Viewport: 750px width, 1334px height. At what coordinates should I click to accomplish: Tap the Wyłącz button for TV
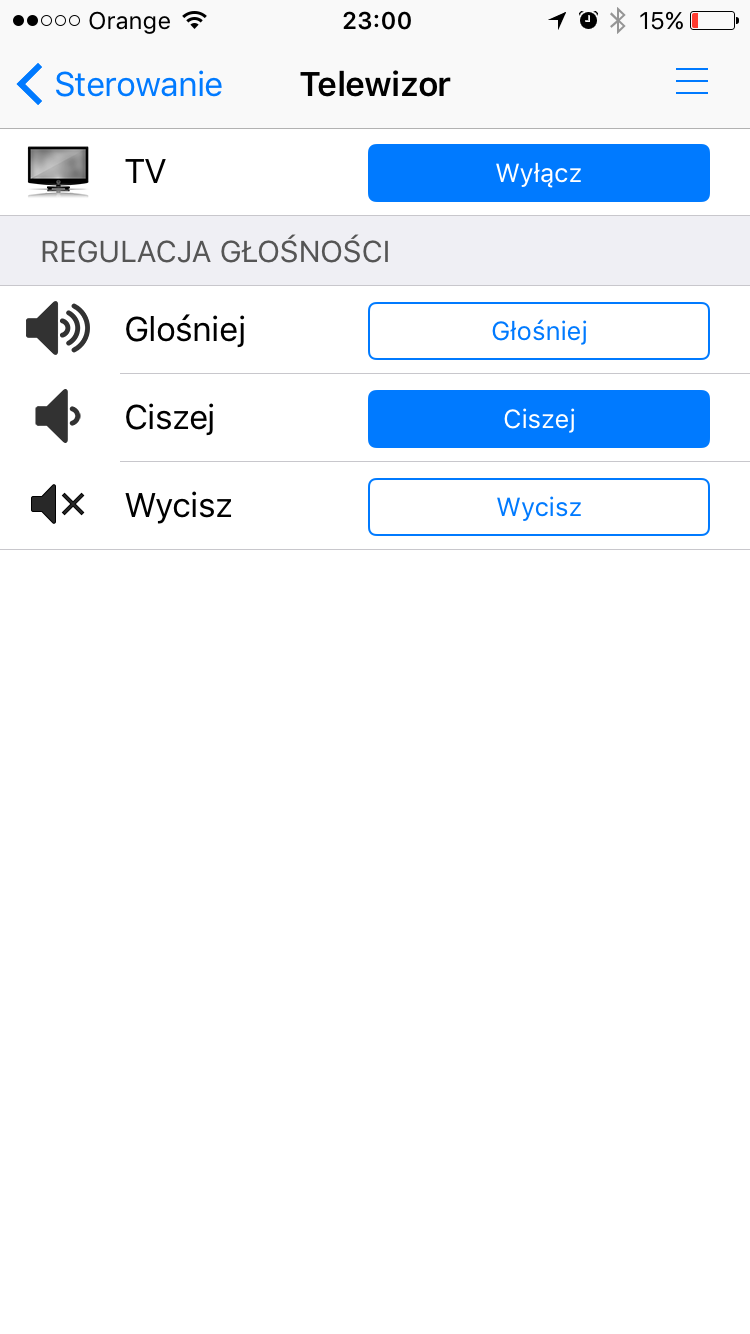(x=539, y=173)
